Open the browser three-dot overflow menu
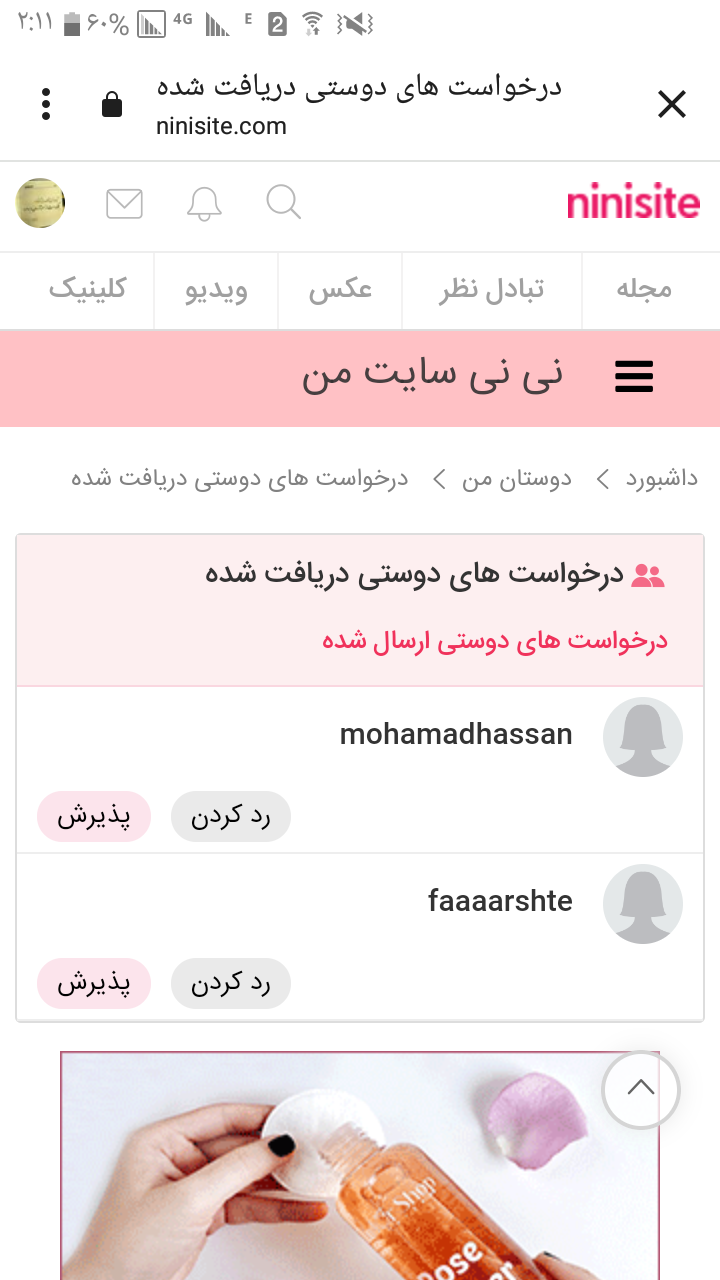This screenshot has height=1280, width=720. [x=46, y=104]
